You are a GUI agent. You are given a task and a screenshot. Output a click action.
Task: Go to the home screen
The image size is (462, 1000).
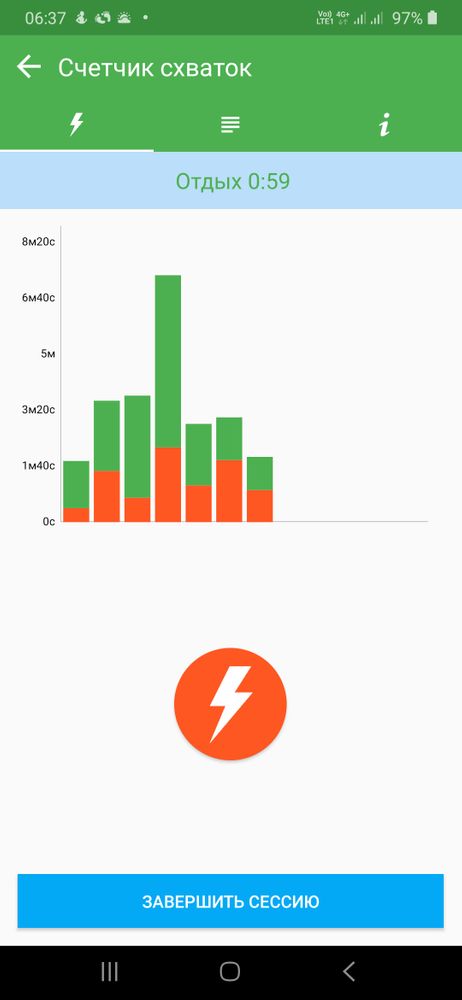pos(230,971)
